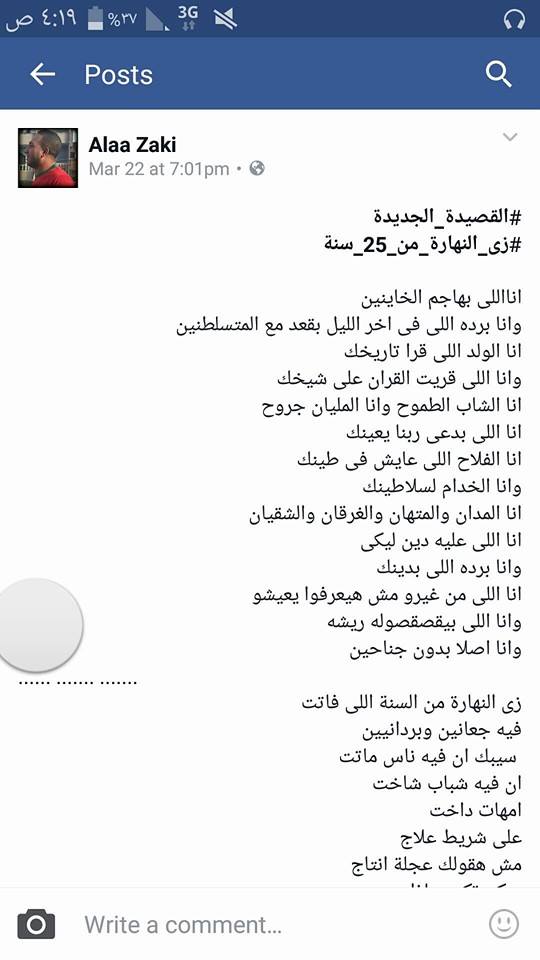Open the emoji smiley picker

(x=504, y=924)
